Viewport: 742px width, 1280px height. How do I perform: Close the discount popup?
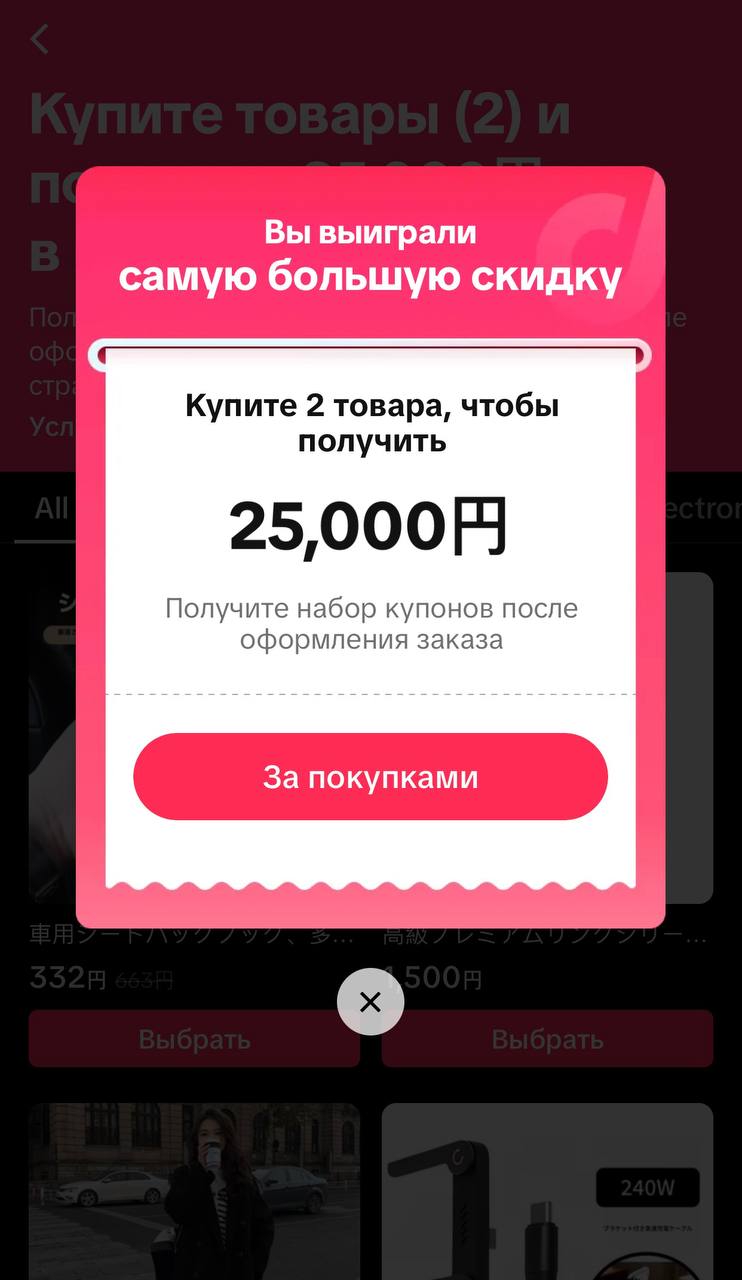tap(370, 1002)
